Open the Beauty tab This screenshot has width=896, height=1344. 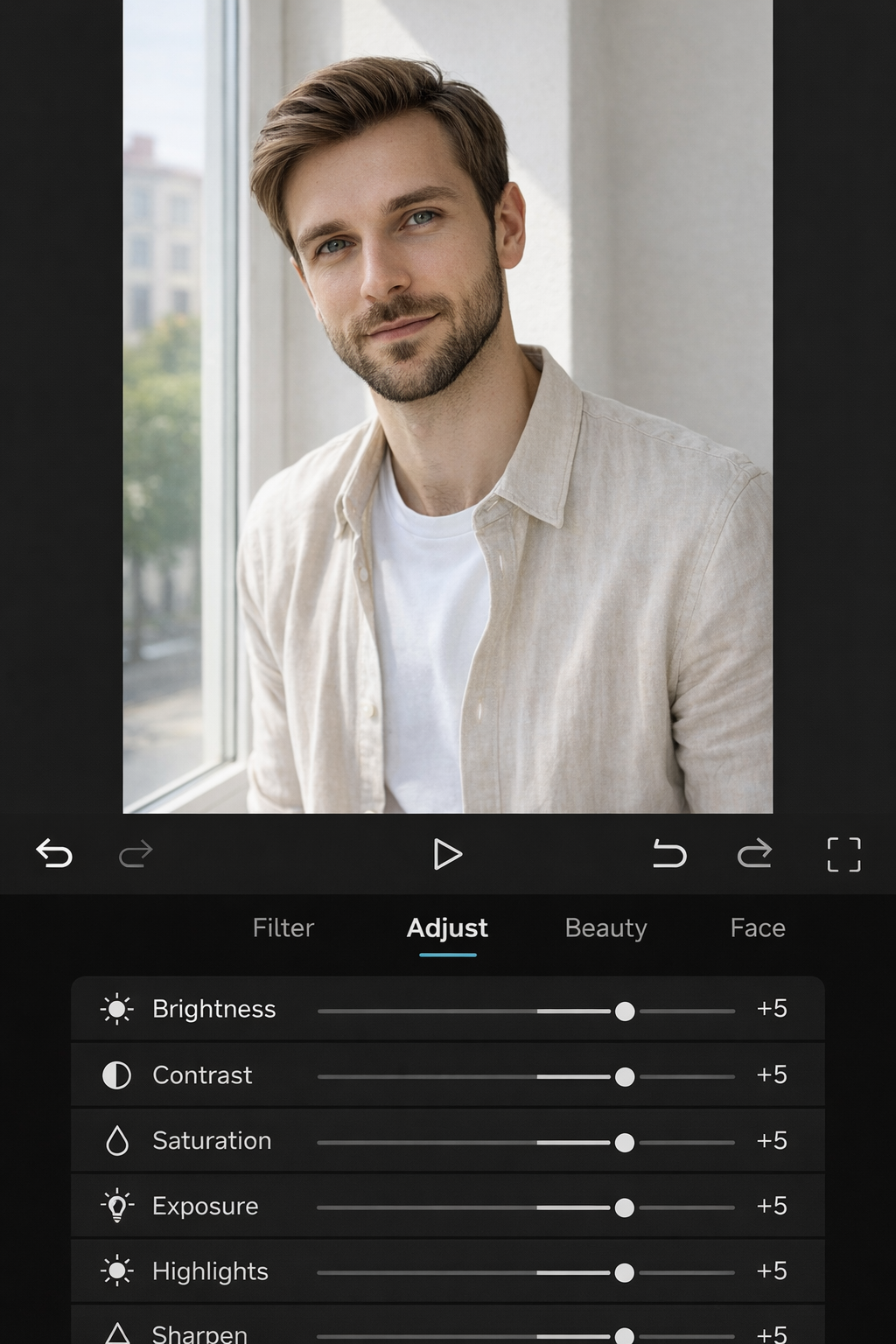click(605, 927)
